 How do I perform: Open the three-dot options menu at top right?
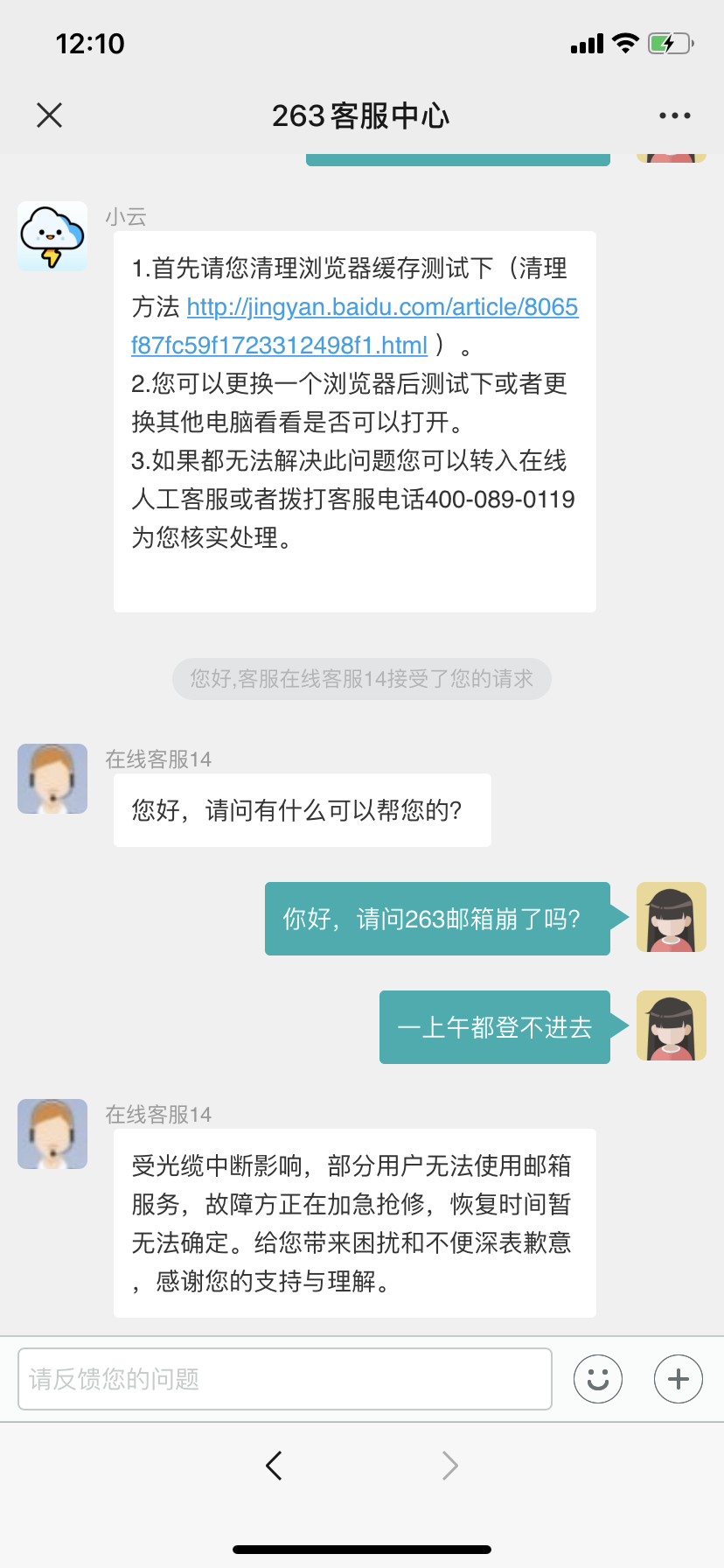pos(673,115)
